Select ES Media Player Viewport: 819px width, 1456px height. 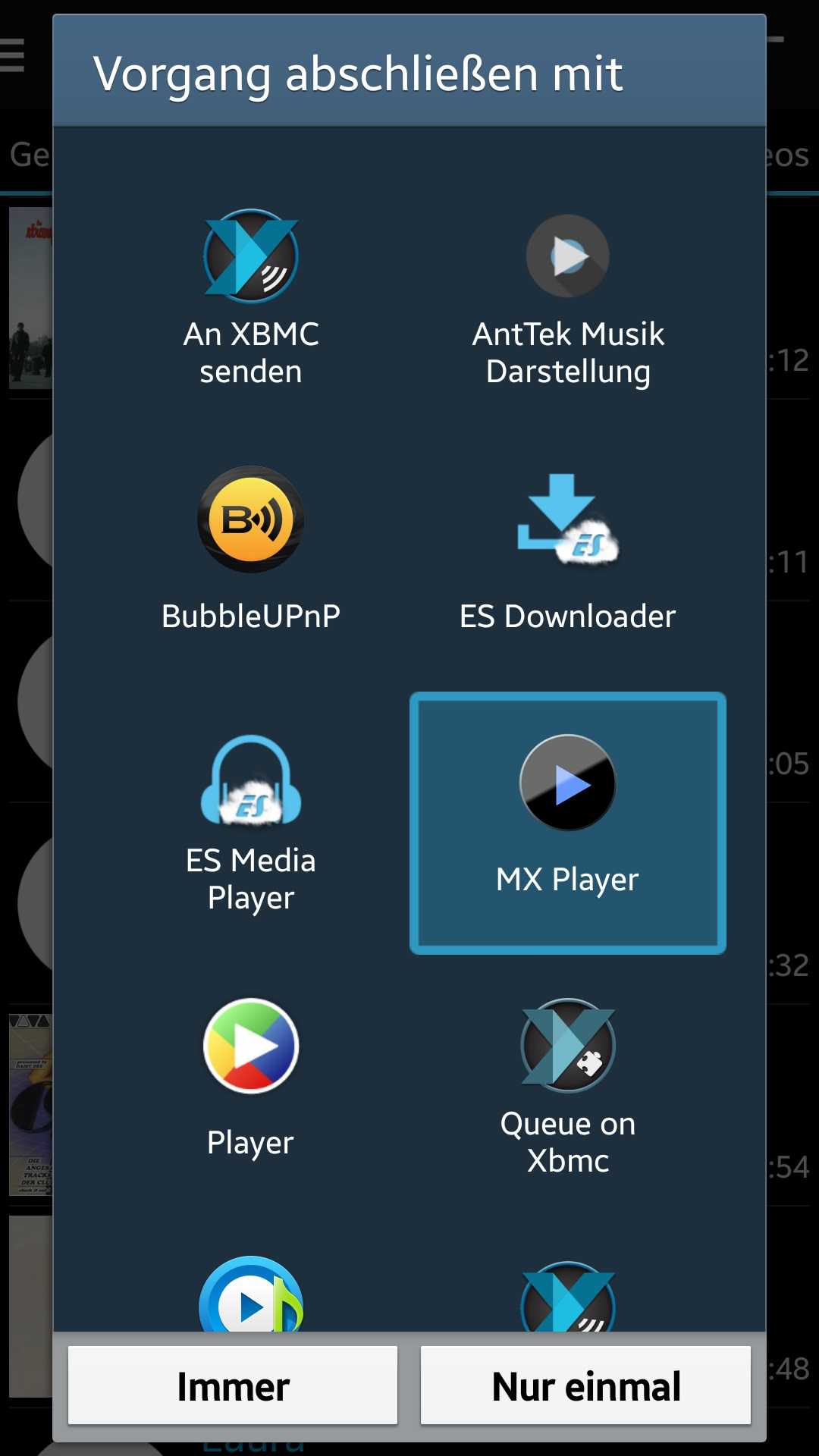(x=251, y=823)
